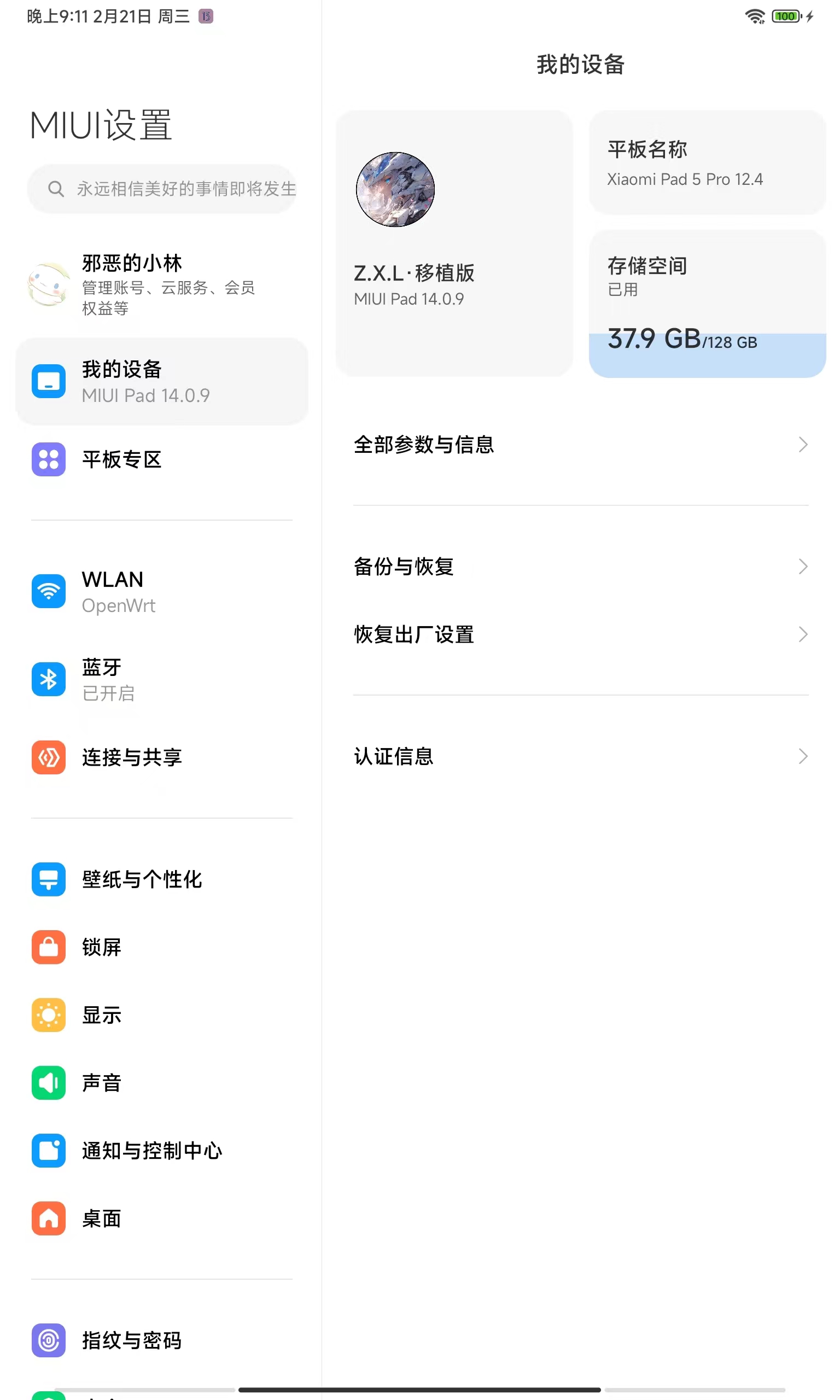Open 平板专区 settings
The width and height of the screenshot is (840, 1400).
coord(162,459)
